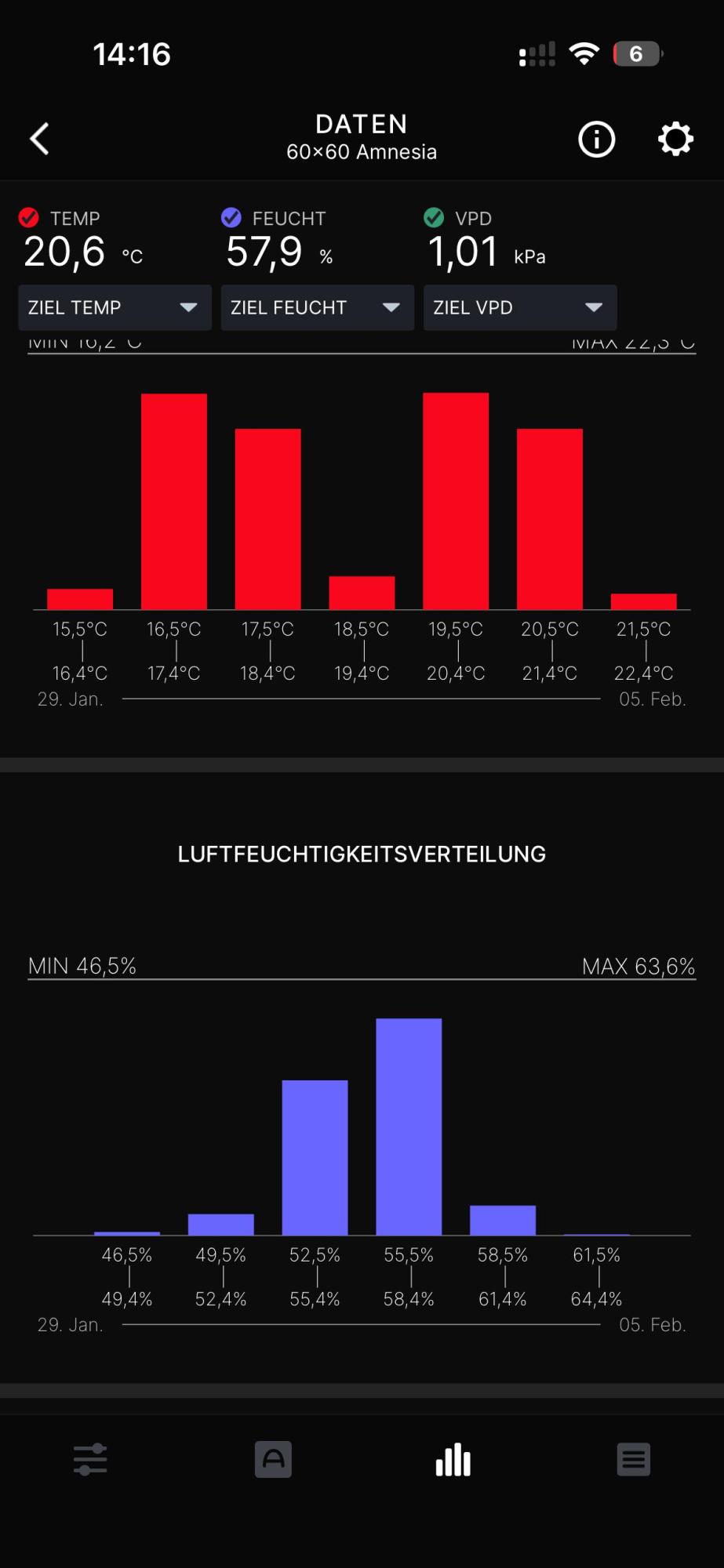The width and height of the screenshot is (724, 1568).
Task: Switch to the sliders controls tab
Action: 90,1459
